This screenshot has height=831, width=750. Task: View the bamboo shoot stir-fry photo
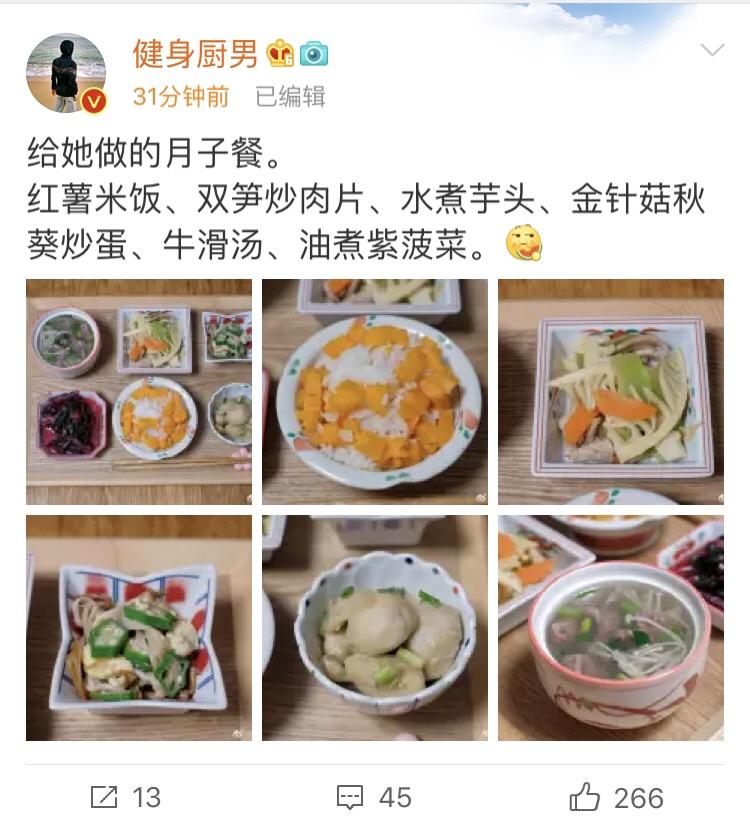coord(610,392)
